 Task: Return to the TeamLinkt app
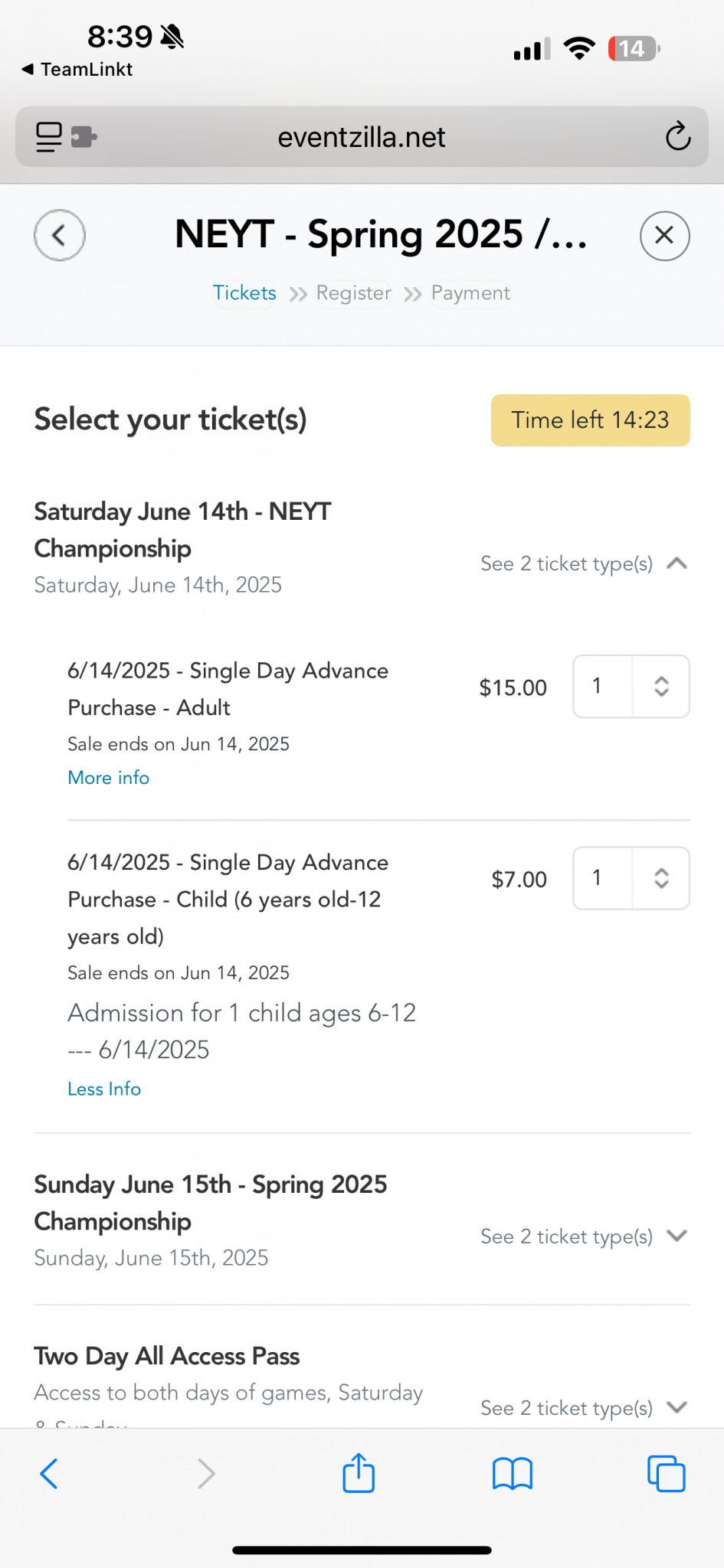tap(77, 70)
